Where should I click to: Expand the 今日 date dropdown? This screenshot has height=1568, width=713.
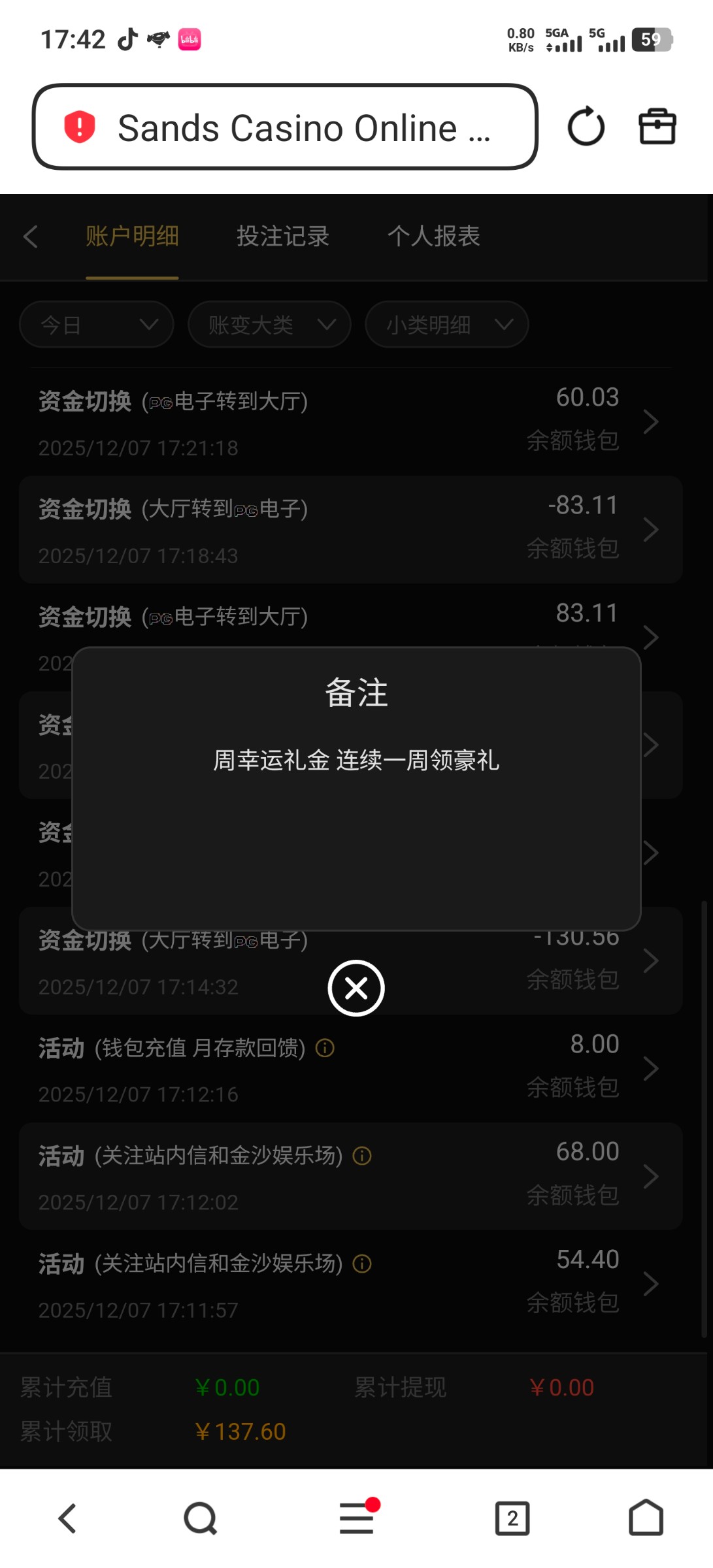97,325
